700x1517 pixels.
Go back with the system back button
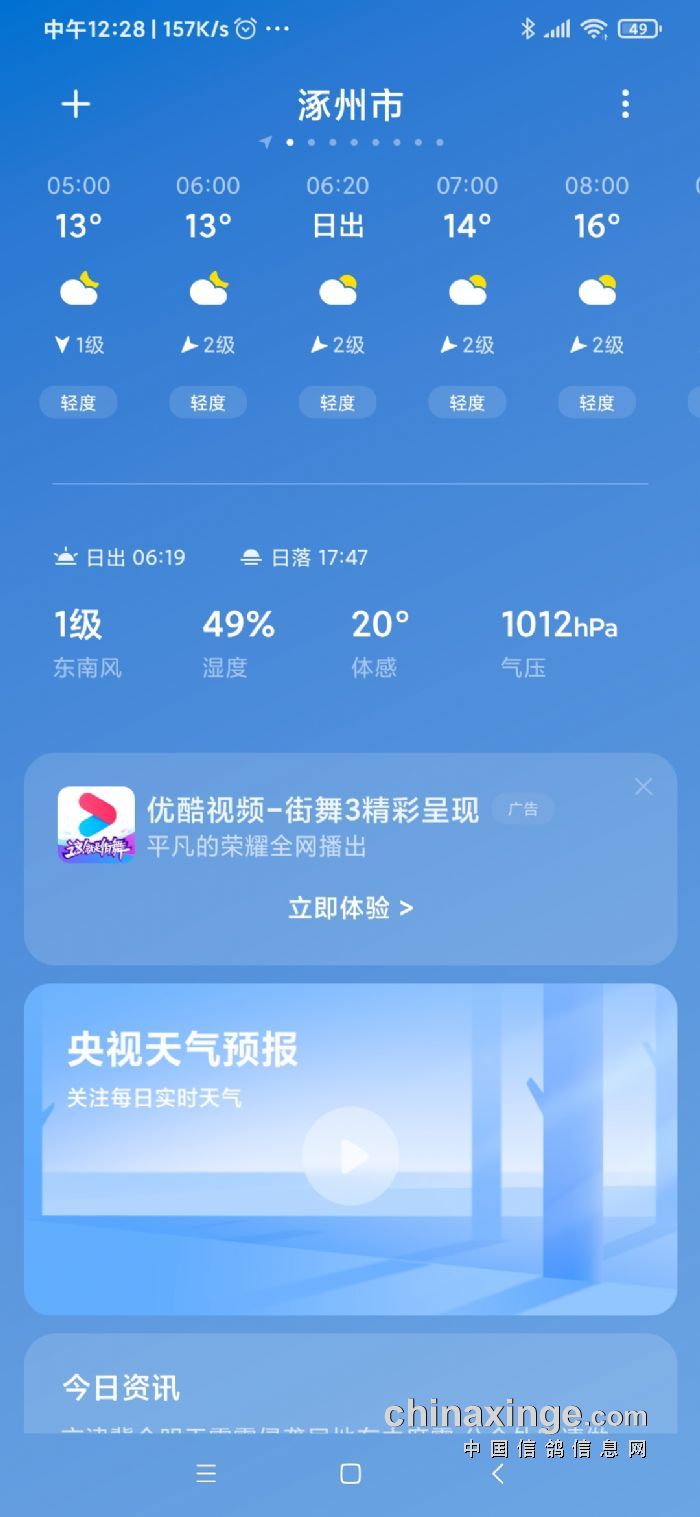click(x=498, y=1473)
